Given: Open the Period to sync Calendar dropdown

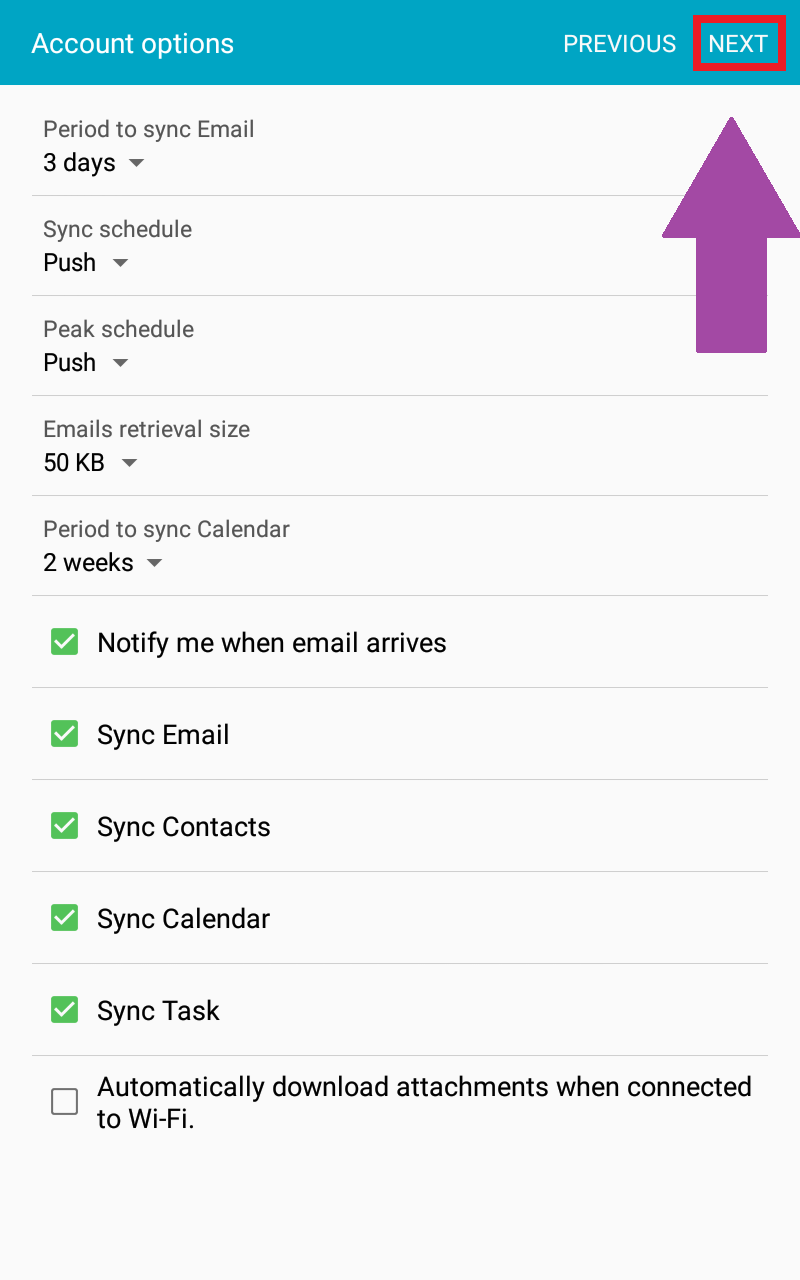Looking at the screenshot, I should pos(102,563).
